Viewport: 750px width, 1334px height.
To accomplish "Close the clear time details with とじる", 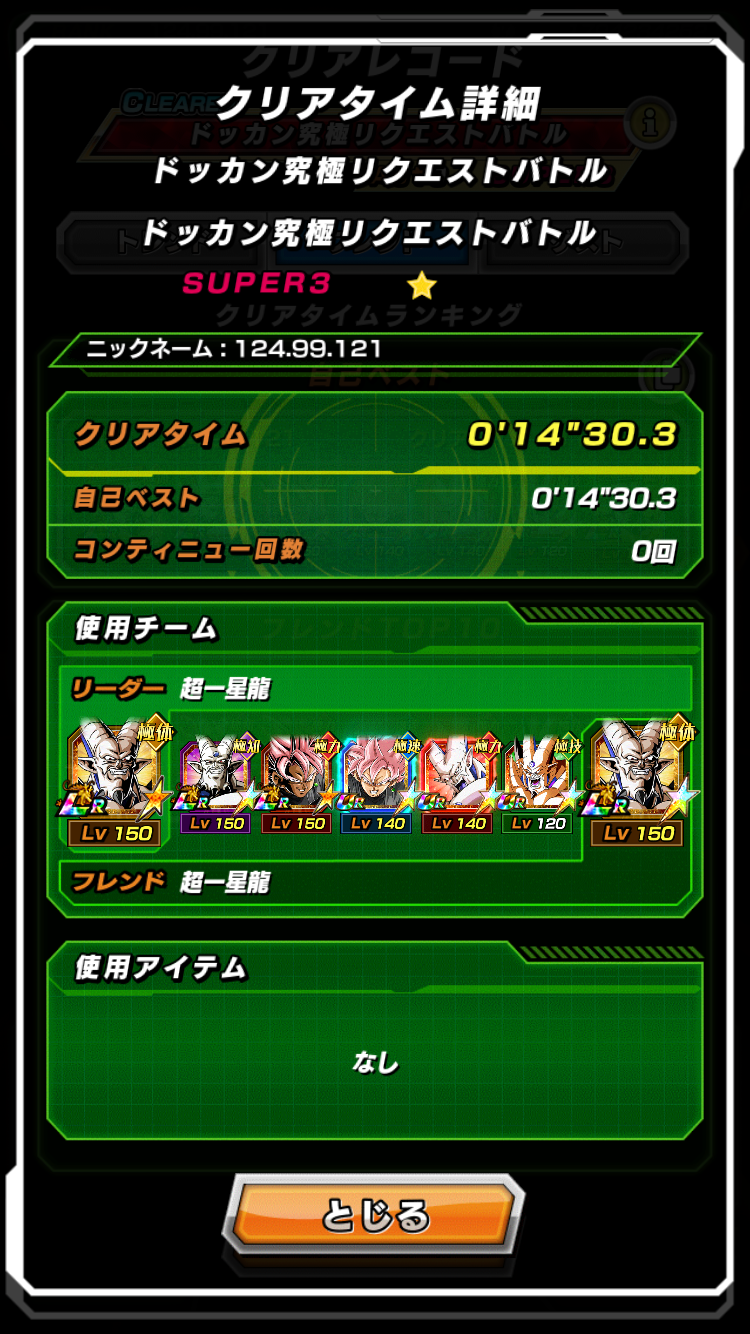I will coord(375,1216).
